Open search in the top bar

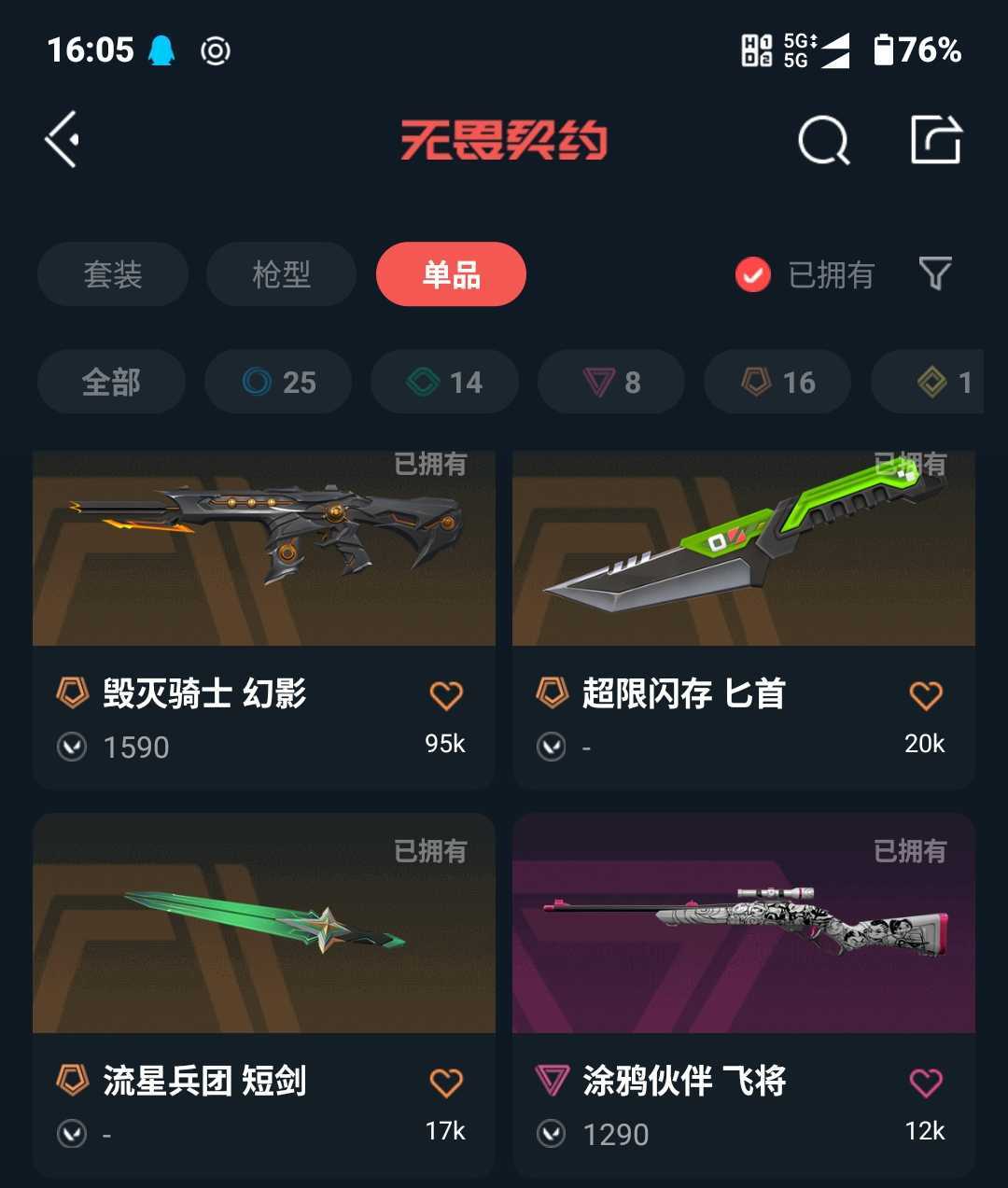[x=823, y=141]
